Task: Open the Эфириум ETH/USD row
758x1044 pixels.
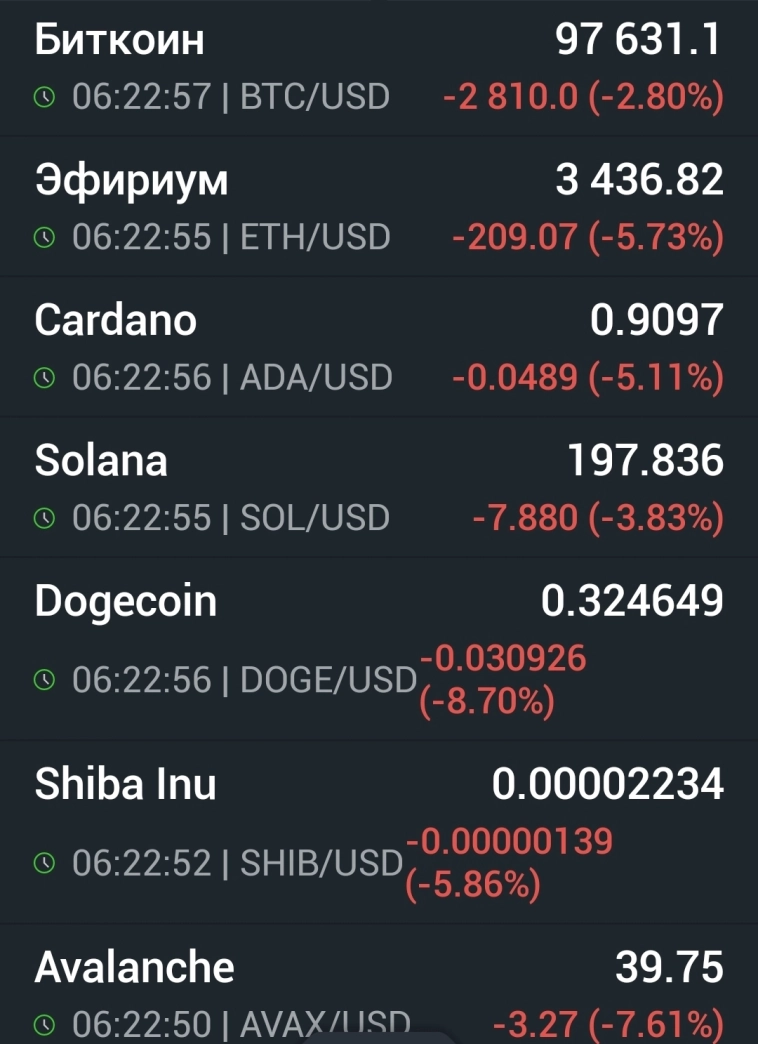Action: tap(379, 207)
